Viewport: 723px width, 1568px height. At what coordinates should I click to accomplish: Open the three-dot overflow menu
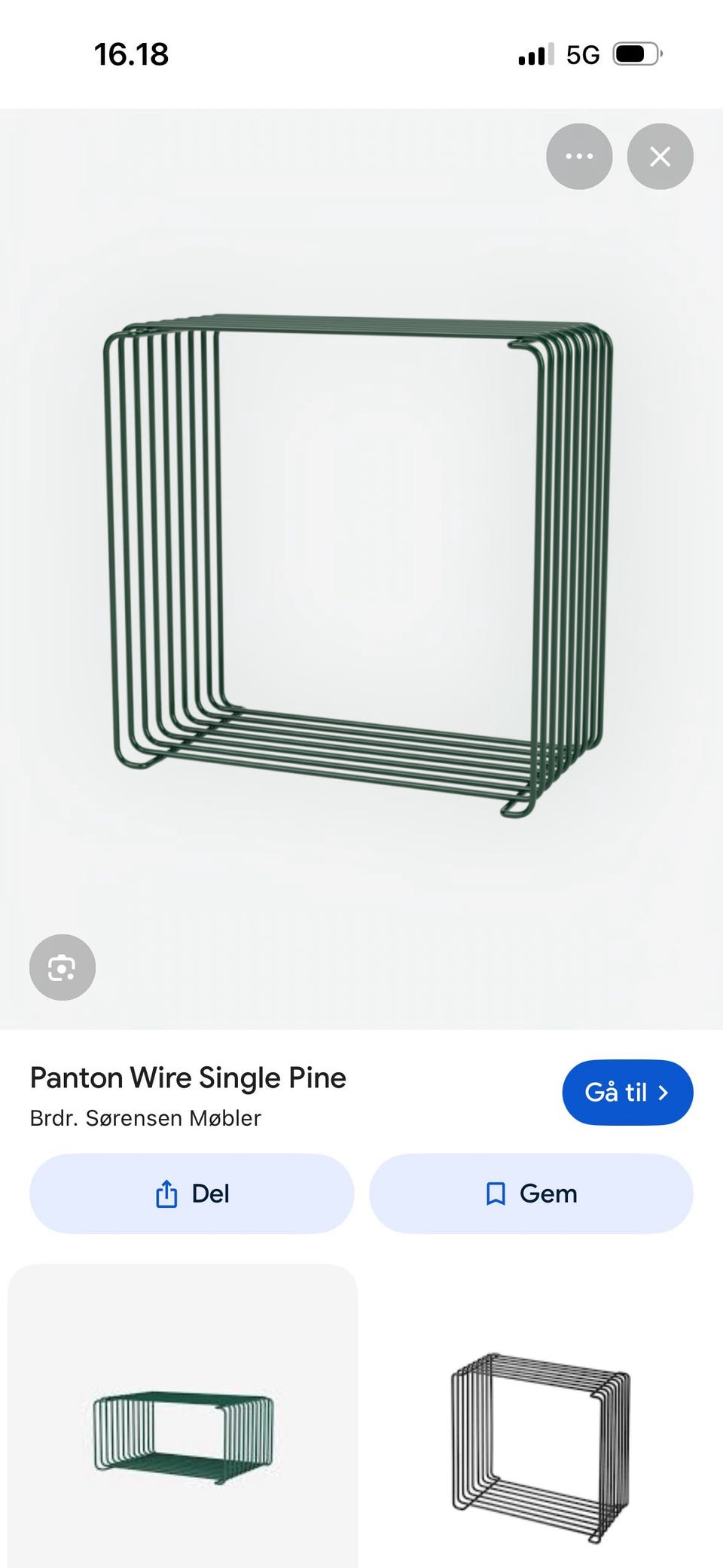pyautogui.click(x=578, y=156)
